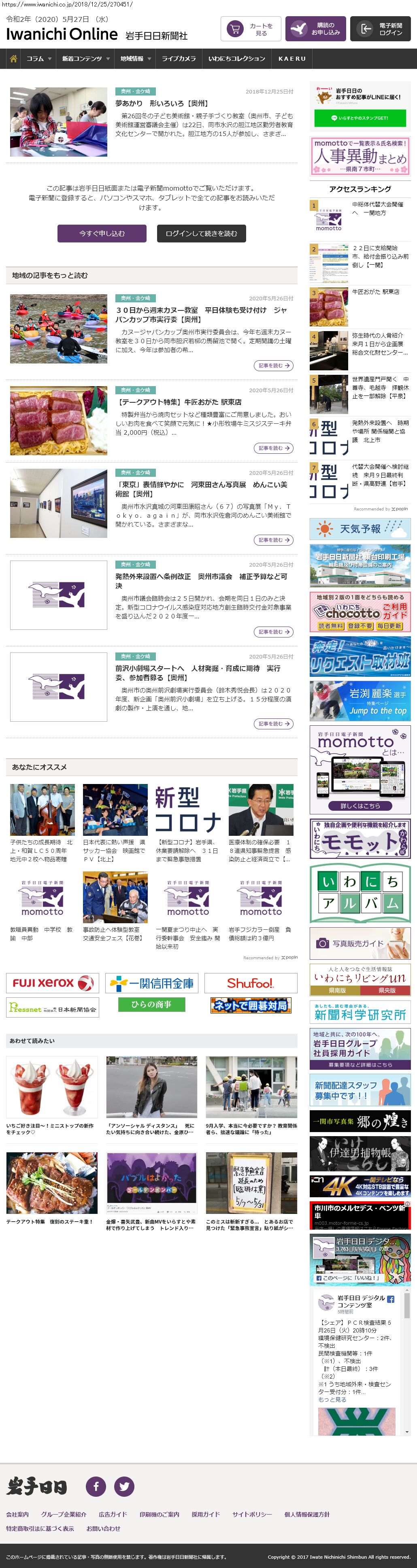This screenshot has width=417, height=1568.
Task: Visit the Facebook page icon in footer
Action: (96, 1486)
